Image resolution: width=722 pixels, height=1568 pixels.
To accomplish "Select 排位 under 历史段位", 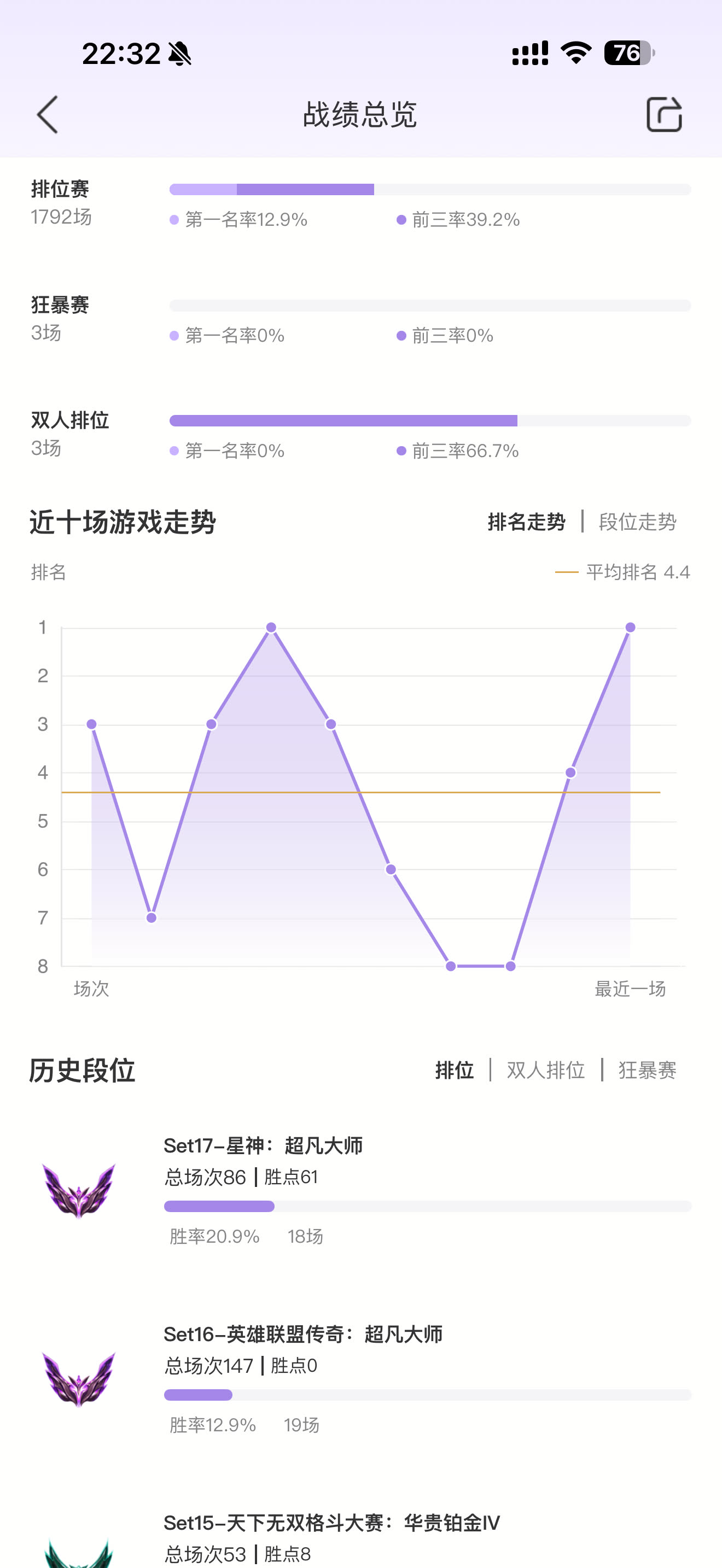I will (454, 1070).
